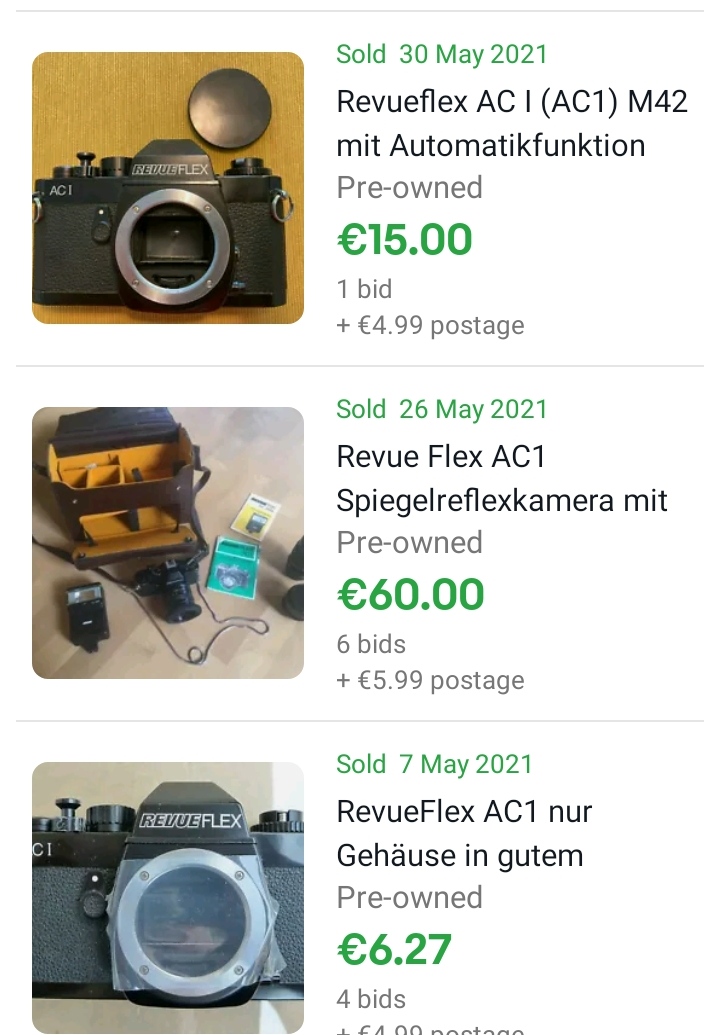Open the Revue Flex AC1 Spiegelreflexkamera listing
The height and width of the screenshot is (1035, 720).
(501, 478)
